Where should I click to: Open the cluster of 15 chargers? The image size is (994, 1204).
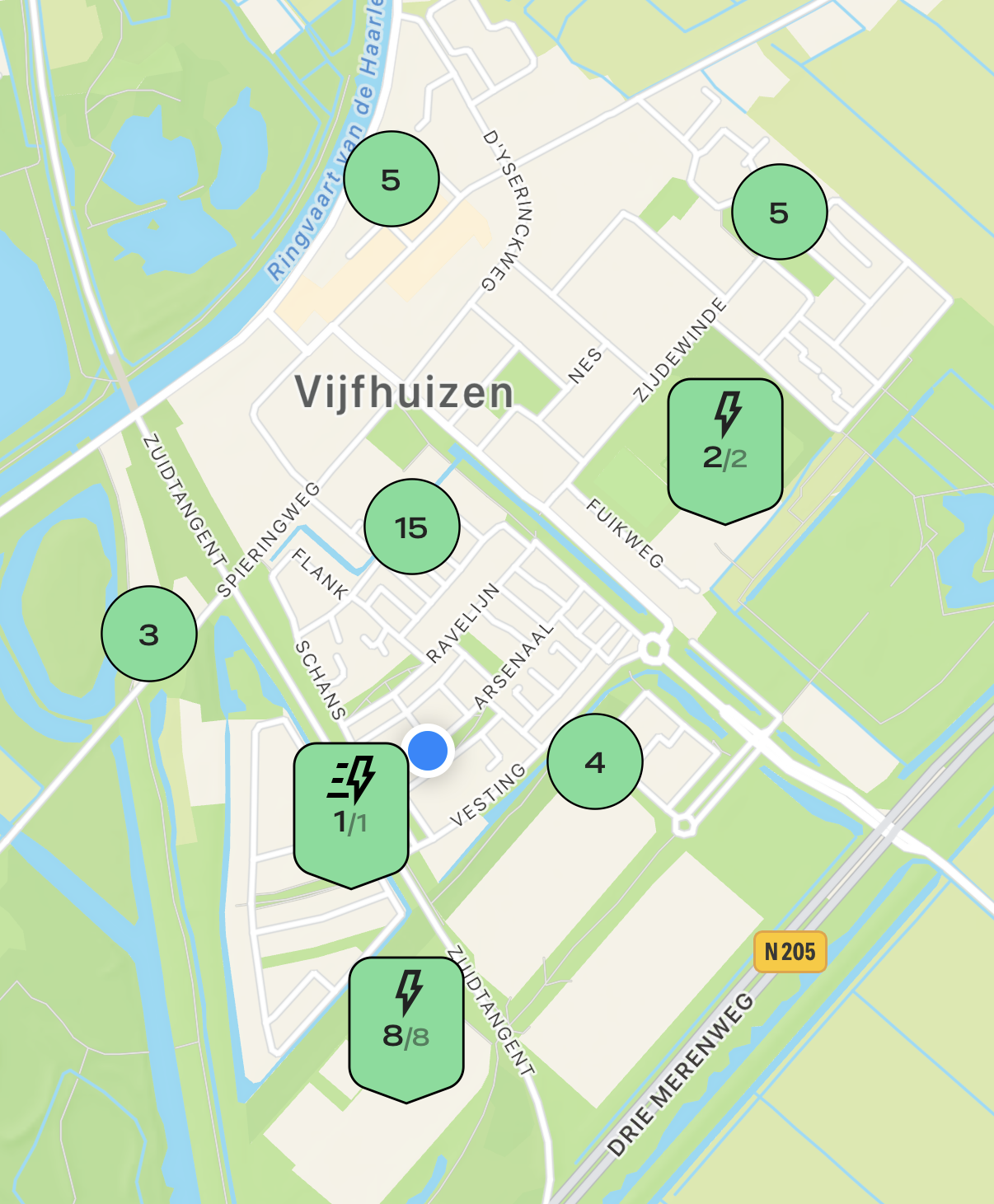click(411, 527)
